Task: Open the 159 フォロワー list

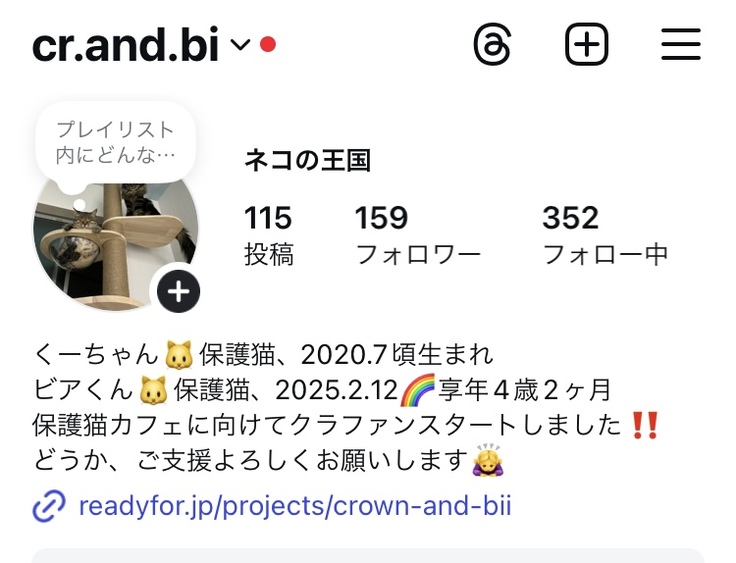Action: click(418, 235)
